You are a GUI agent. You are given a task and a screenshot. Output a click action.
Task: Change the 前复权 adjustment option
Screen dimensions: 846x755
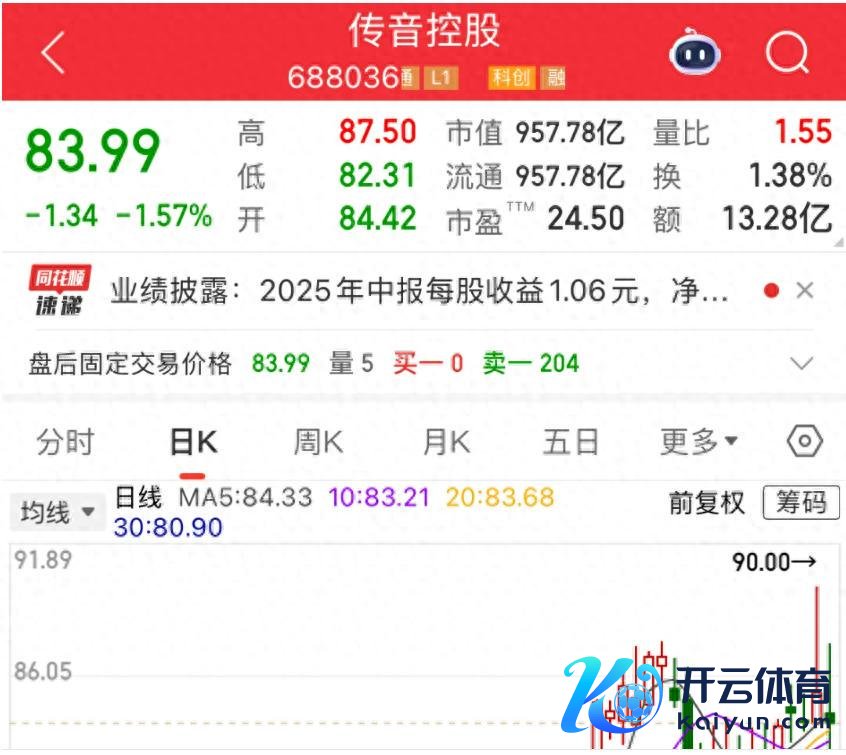(x=707, y=503)
